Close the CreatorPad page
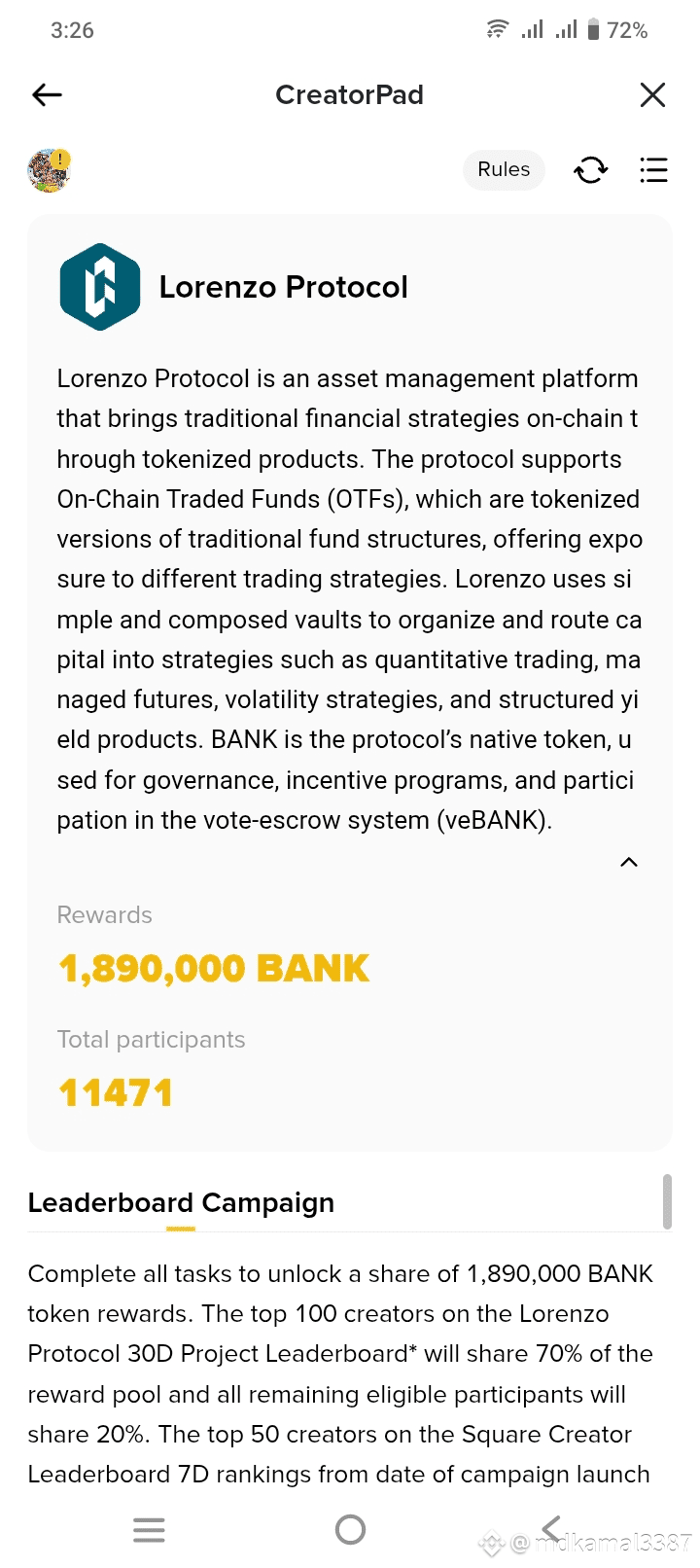The width and height of the screenshot is (700, 1568). 652,94
